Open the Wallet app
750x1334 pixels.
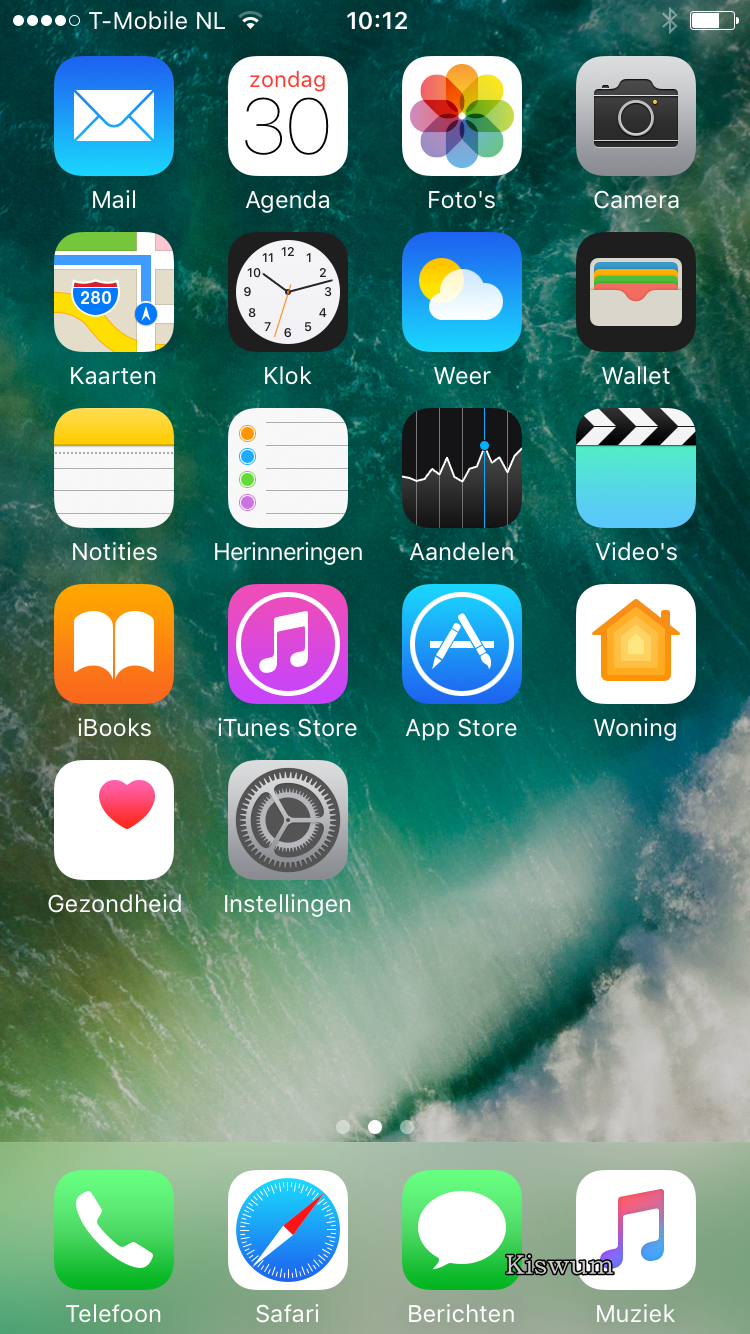click(636, 292)
